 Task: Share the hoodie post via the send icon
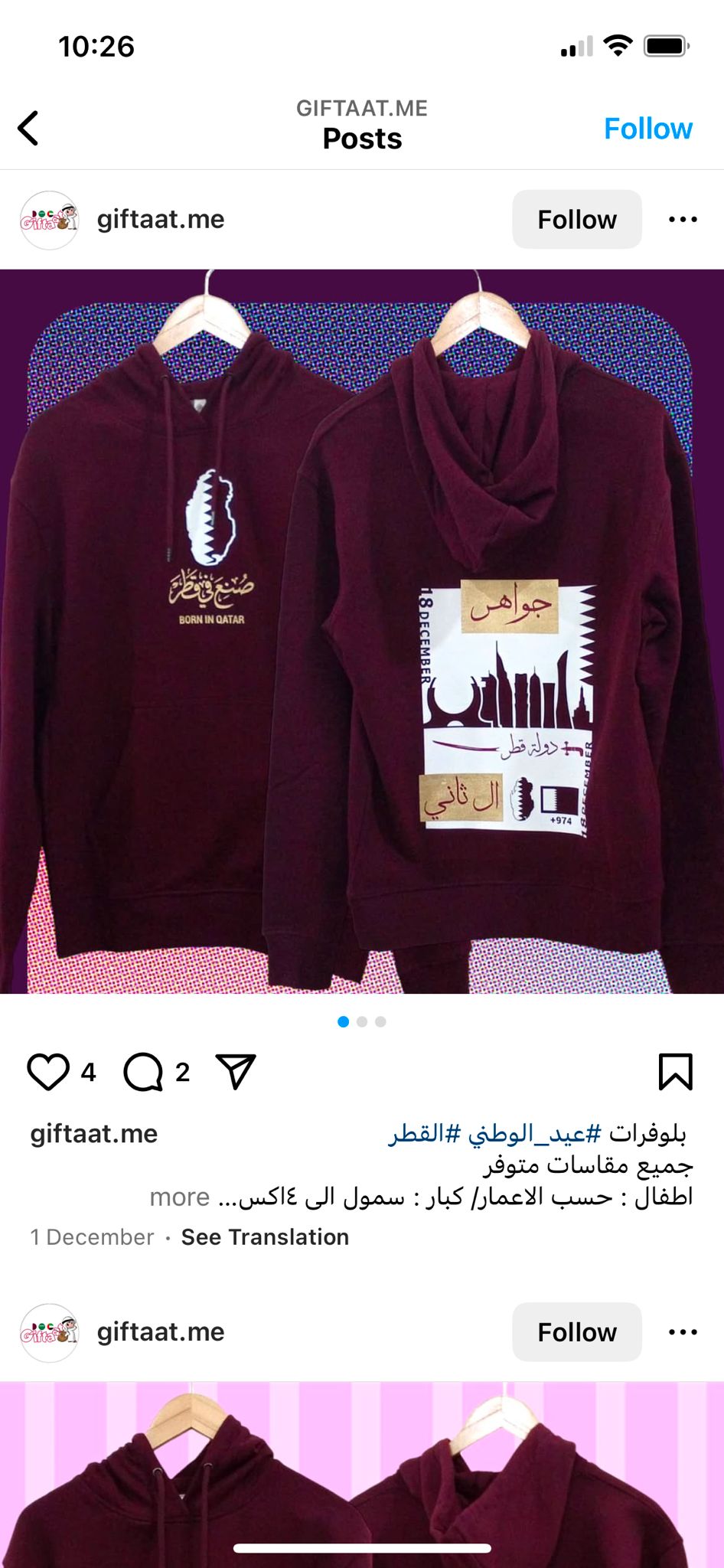point(236,1071)
